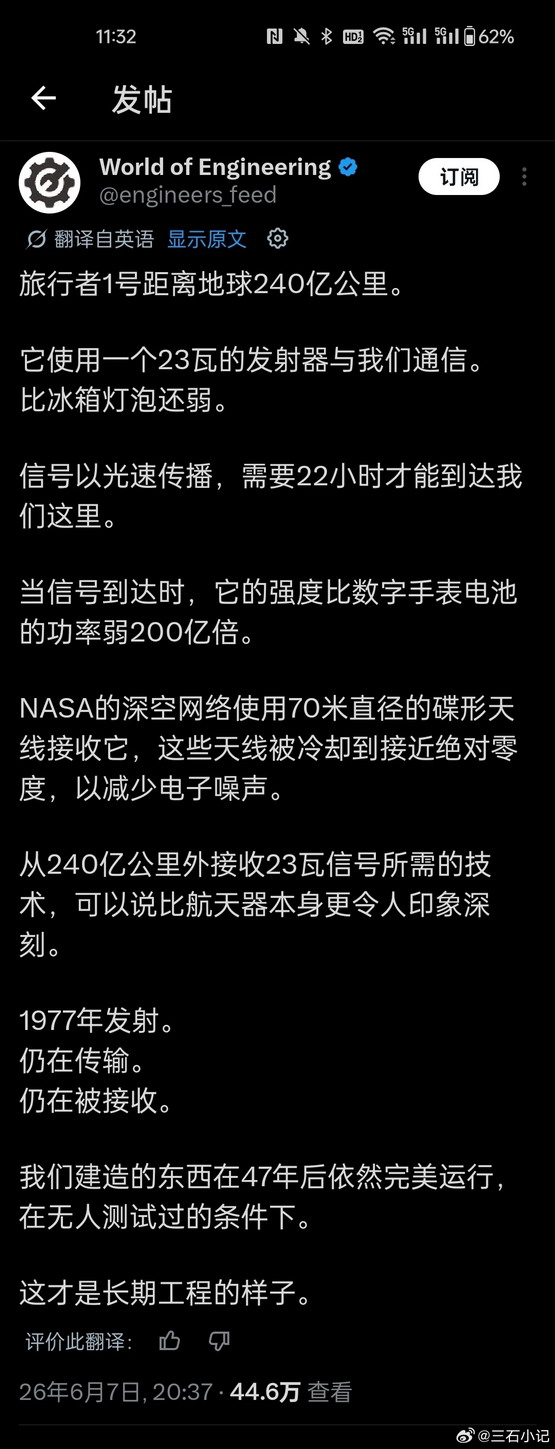Show original text via 显示原文

[207, 239]
